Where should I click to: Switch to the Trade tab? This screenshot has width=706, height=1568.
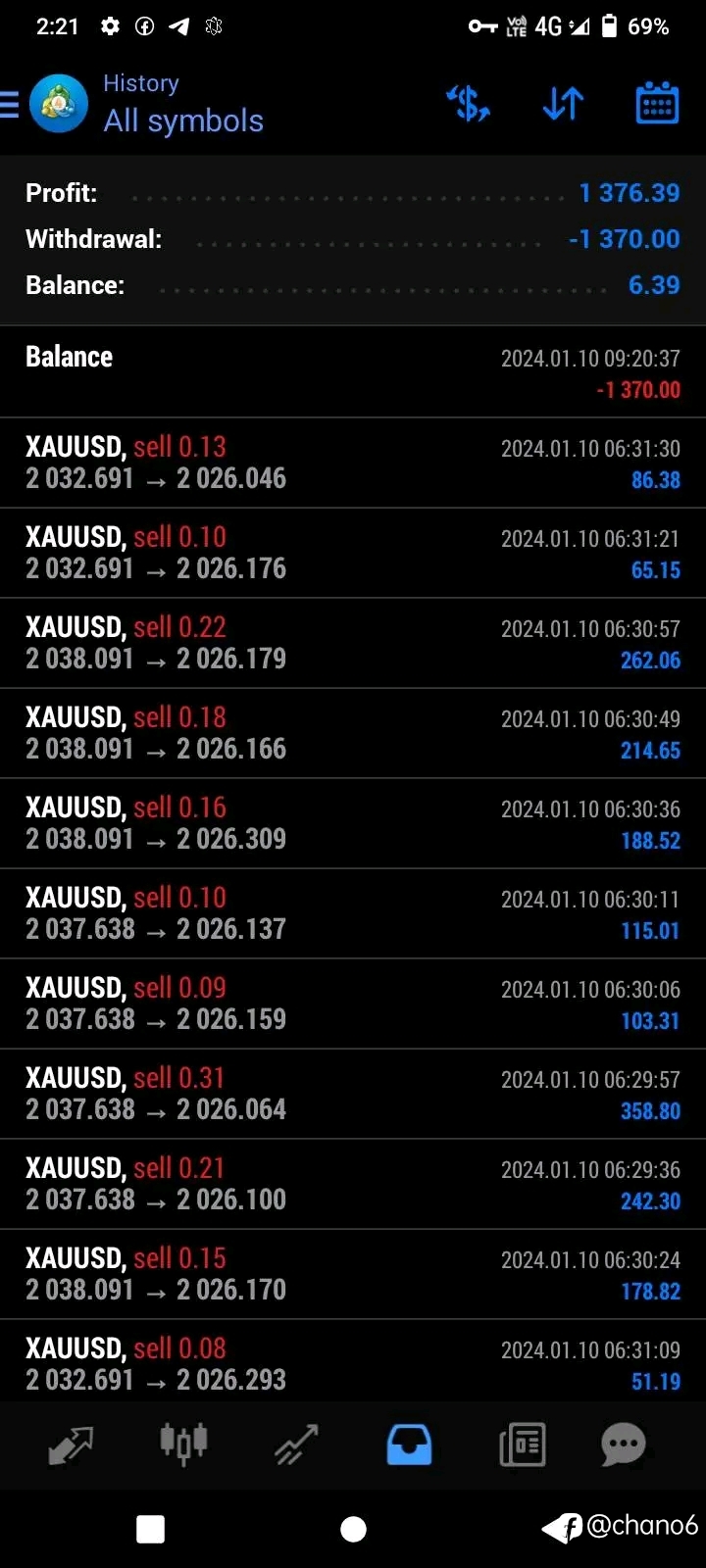[296, 1445]
